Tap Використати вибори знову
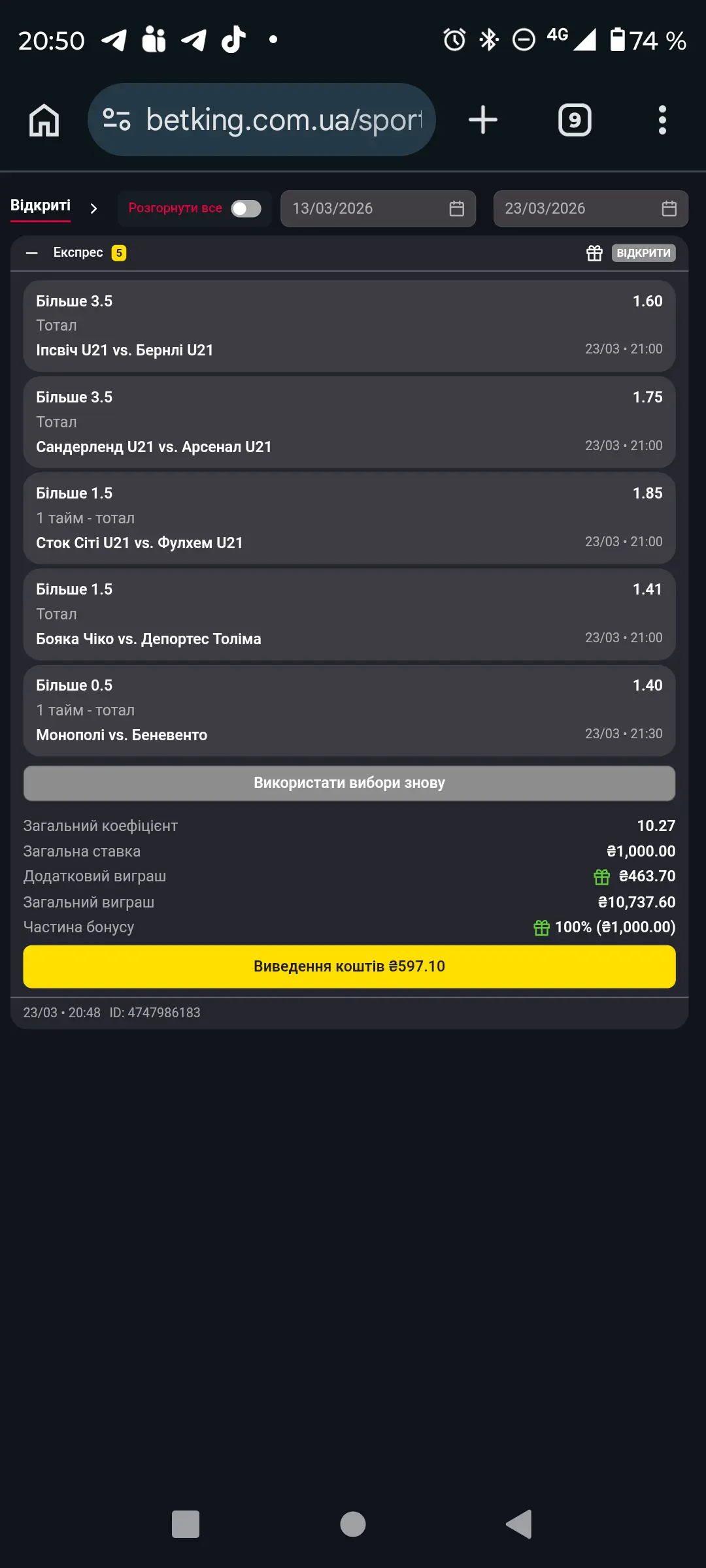The width and height of the screenshot is (706, 1568). 349,783
